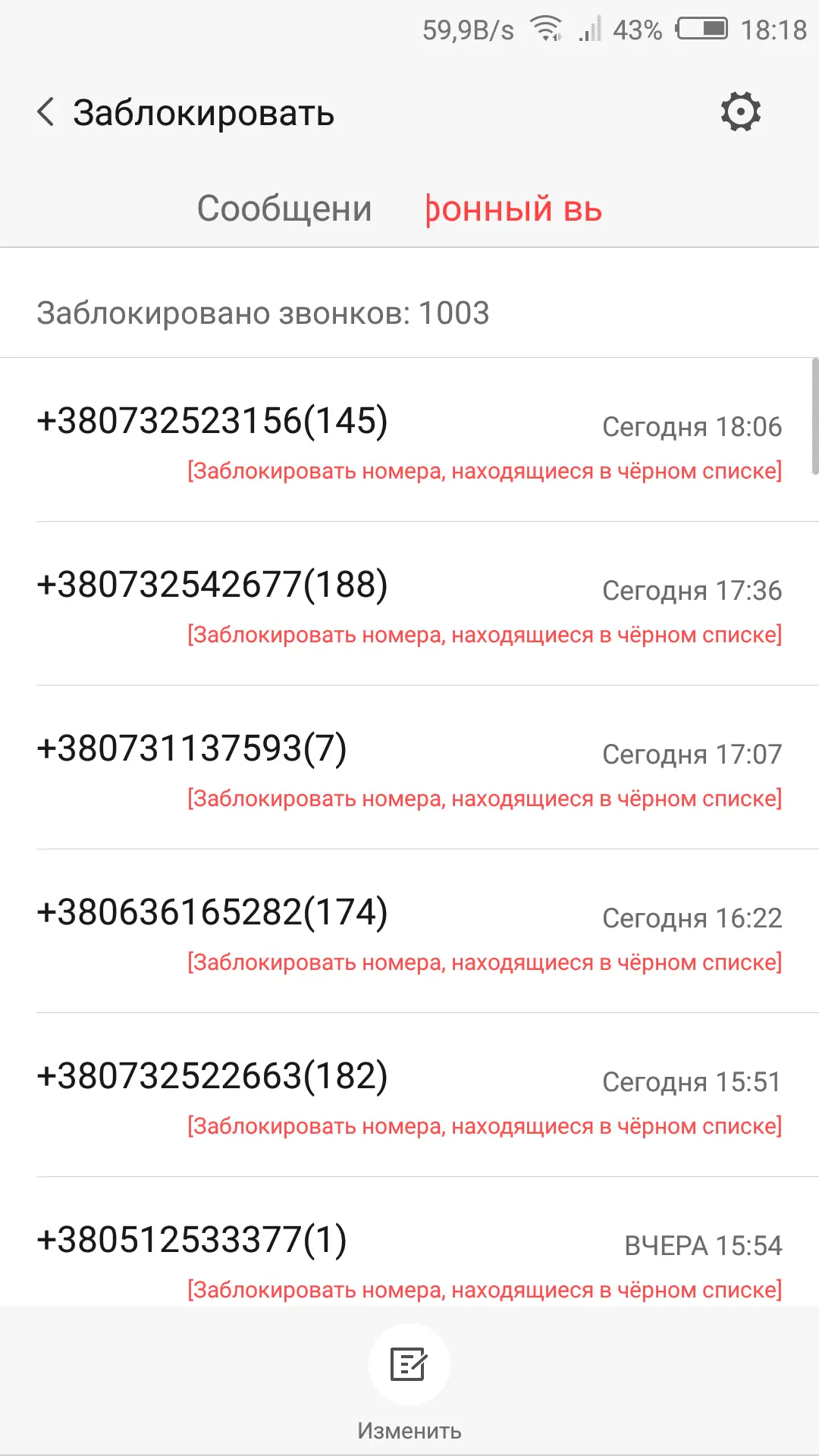The image size is (819, 1456).
Task: Open blocked call from +380636165282
Action: (x=409, y=933)
